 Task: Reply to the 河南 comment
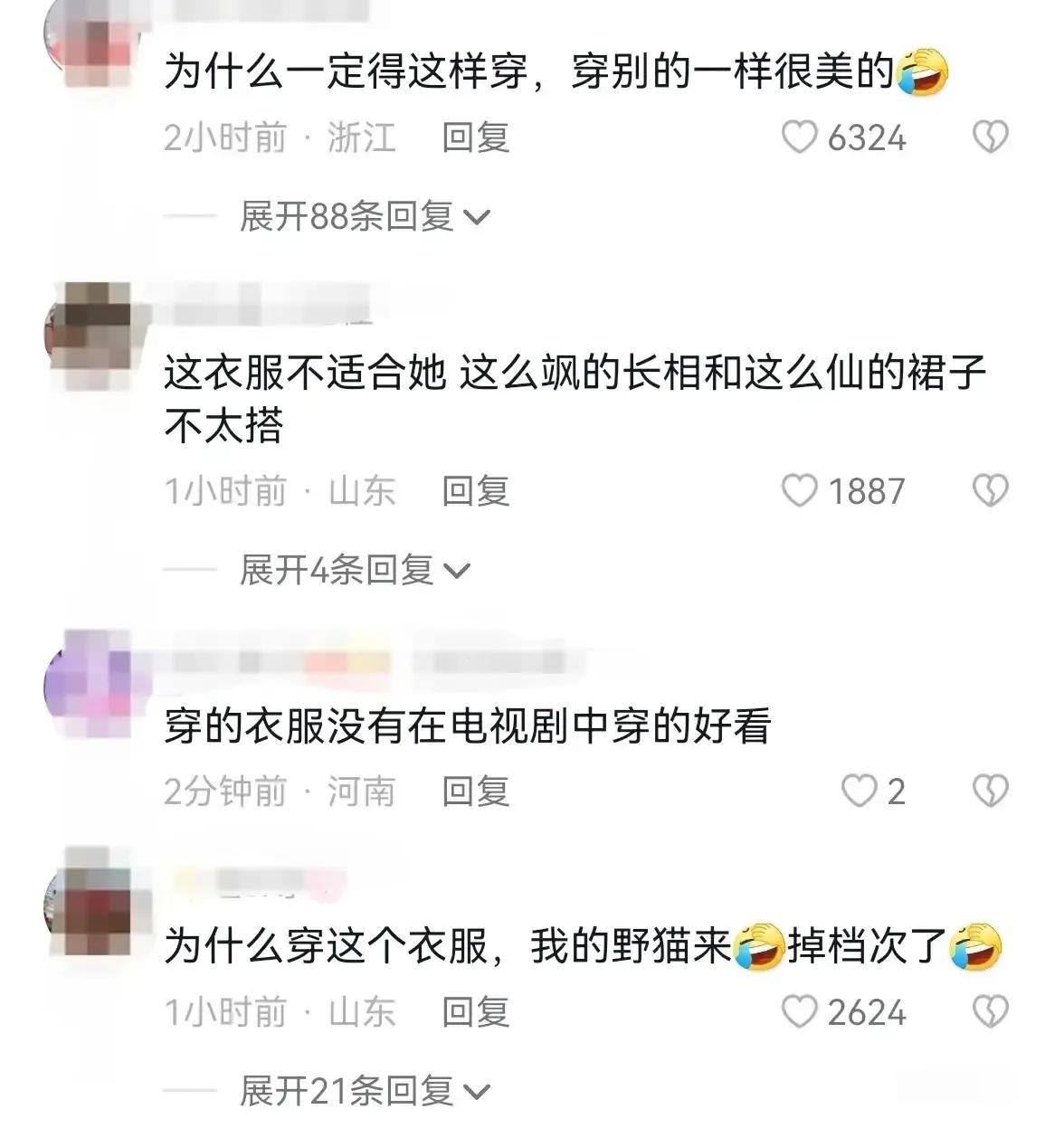click(x=476, y=791)
